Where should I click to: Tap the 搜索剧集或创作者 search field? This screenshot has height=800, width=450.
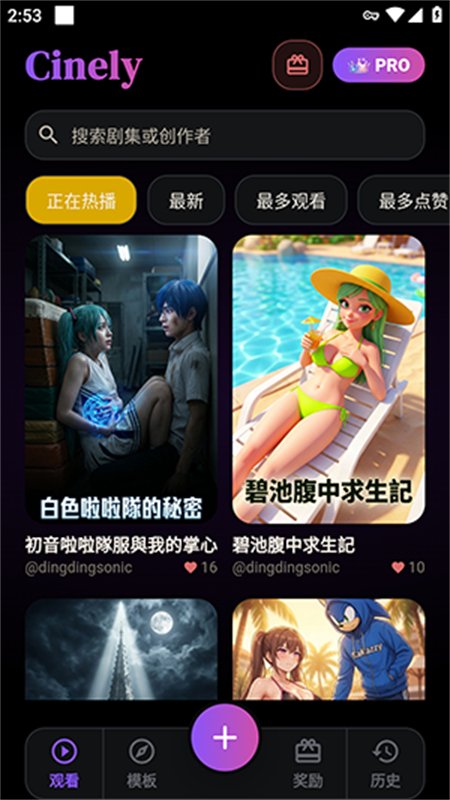225,135
